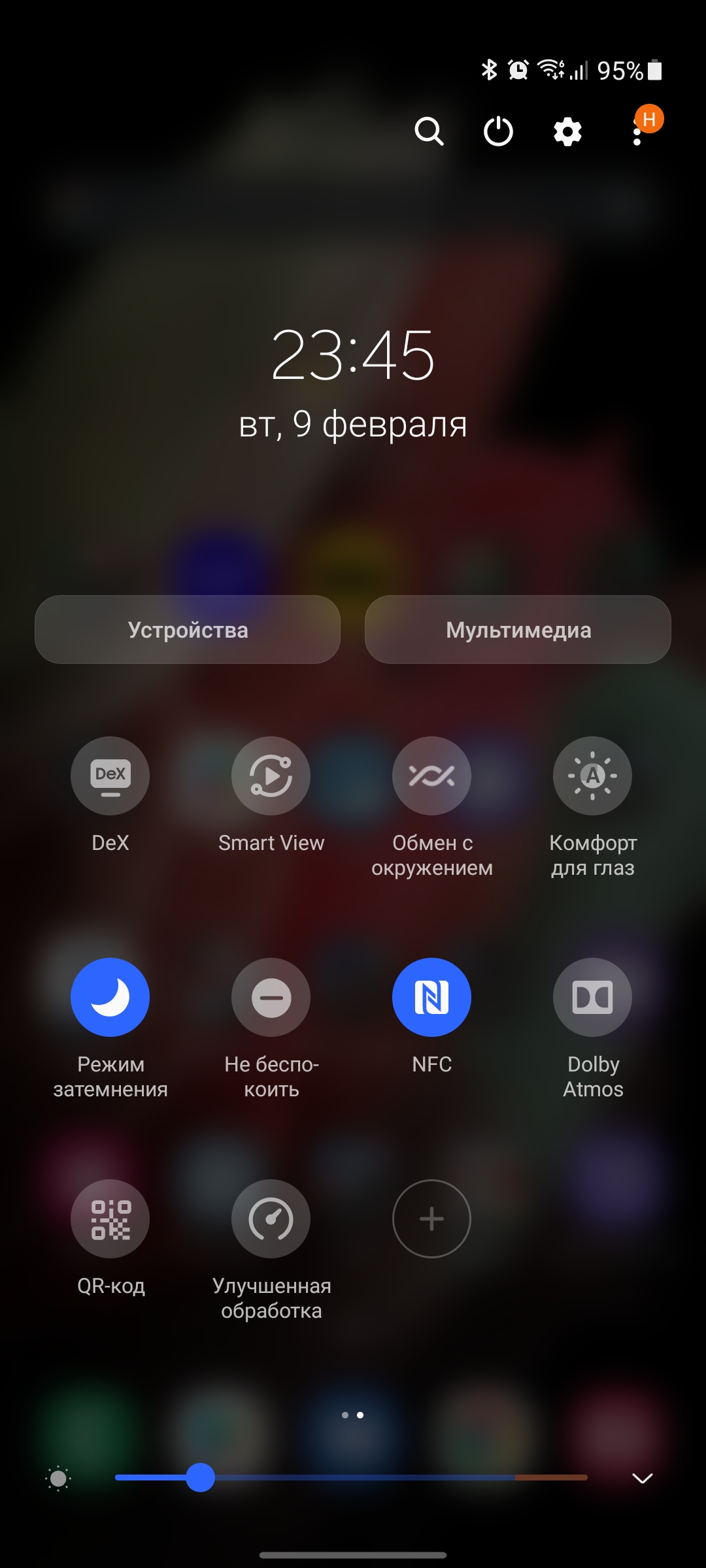The width and height of the screenshot is (706, 1568).
Task: Open quick settings search
Action: [429, 131]
